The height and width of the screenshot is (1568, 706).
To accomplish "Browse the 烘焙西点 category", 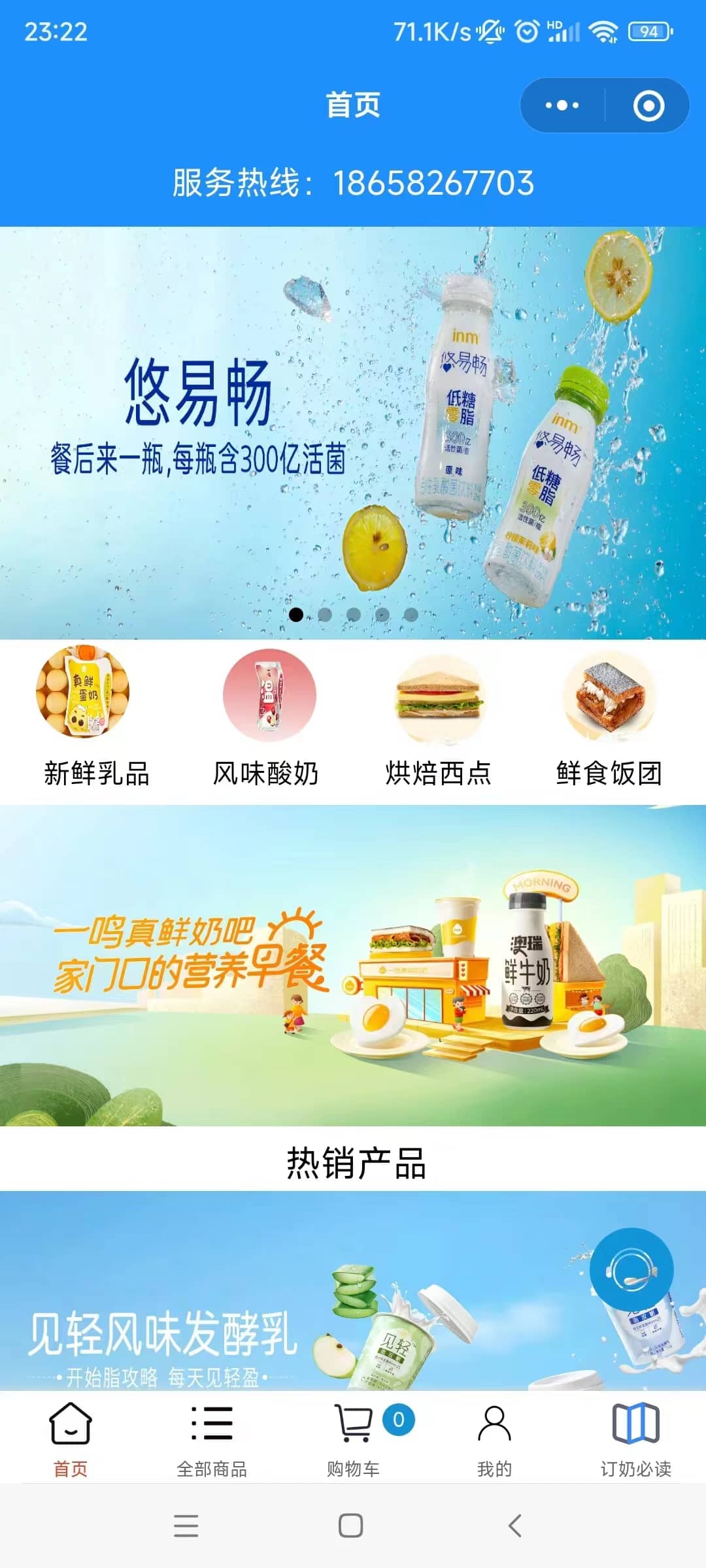I will click(x=439, y=719).
